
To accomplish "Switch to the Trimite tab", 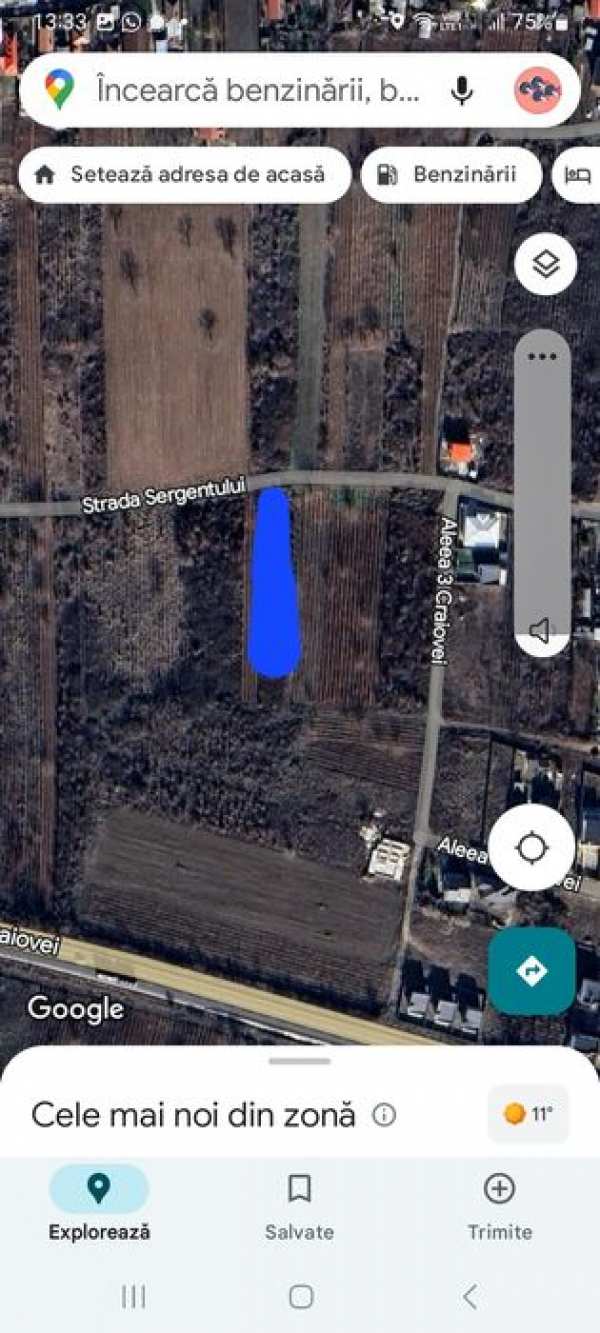I will coord(499,1205).
